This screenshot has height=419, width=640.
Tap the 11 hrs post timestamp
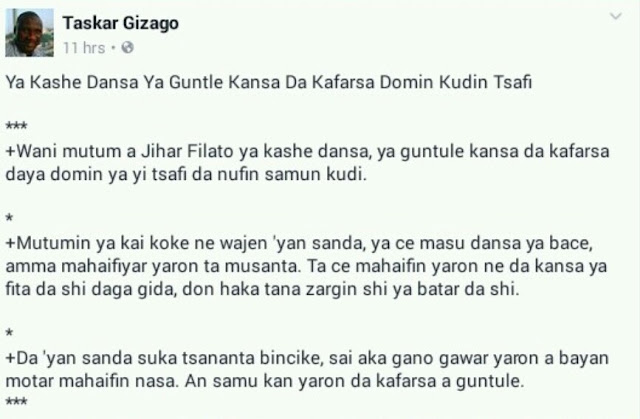pyautogui.click(x=84, y=48)
